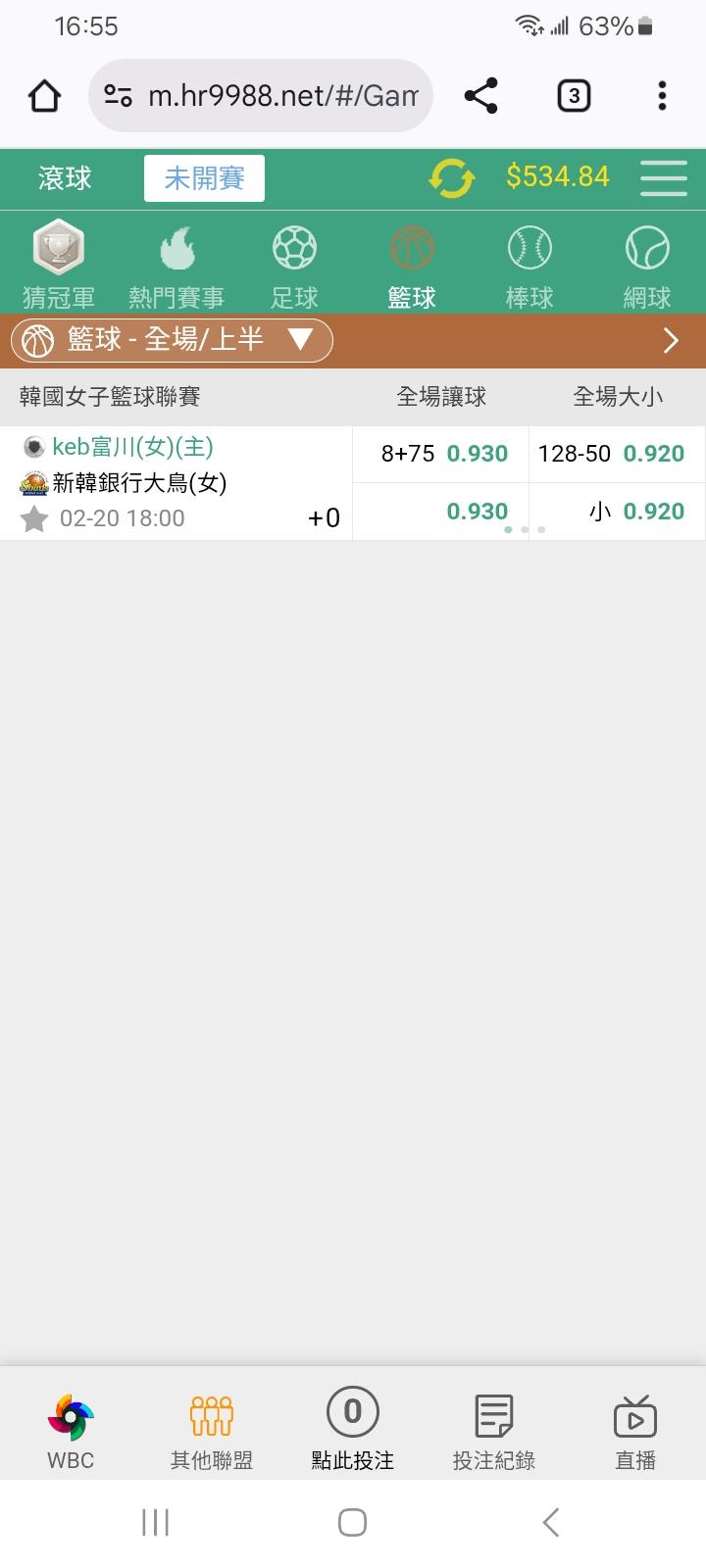Open 直播 live stream
Image resolution: width=706 pixels, height=1568 pixels.
tap(635, 1431)
